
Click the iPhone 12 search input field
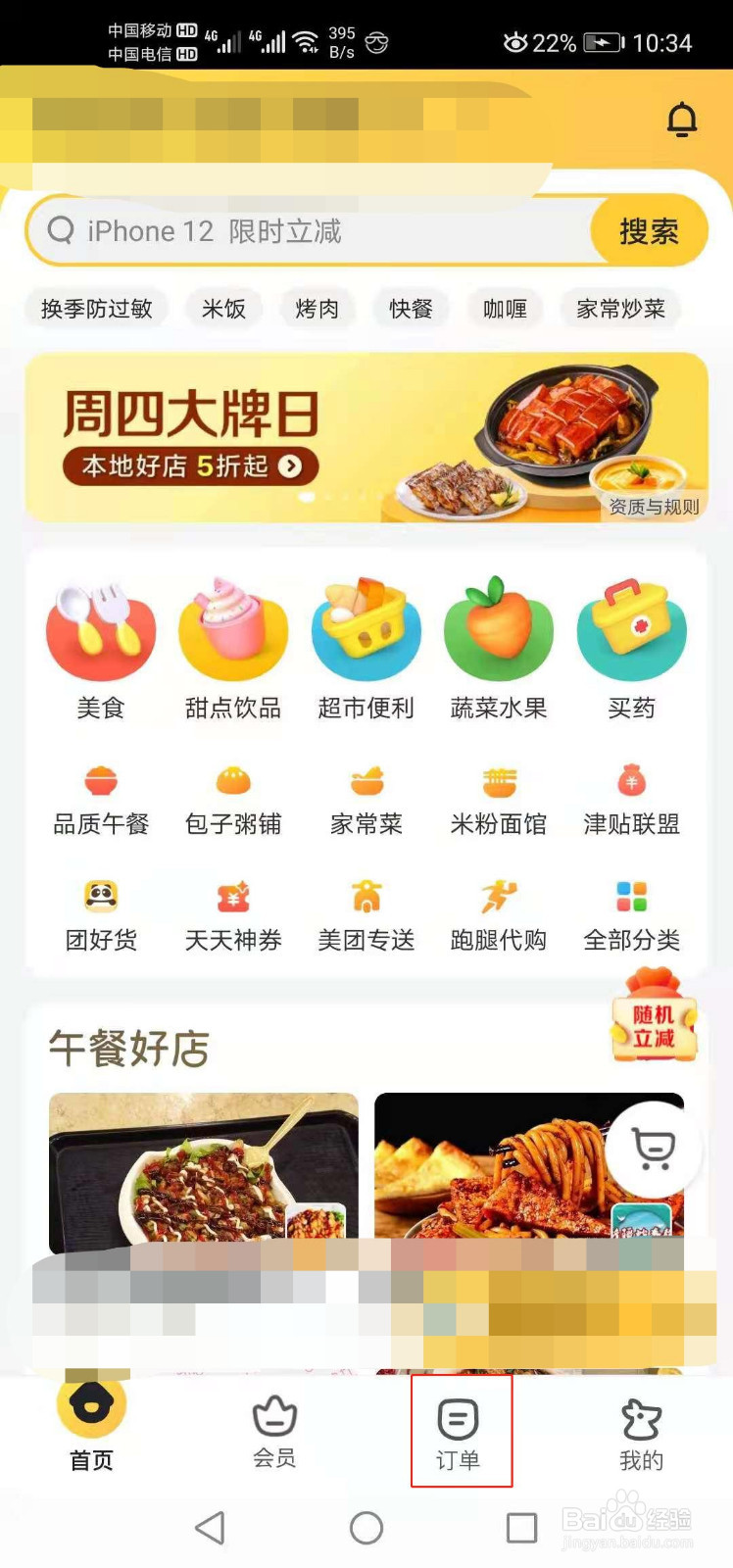pos(294,230)
